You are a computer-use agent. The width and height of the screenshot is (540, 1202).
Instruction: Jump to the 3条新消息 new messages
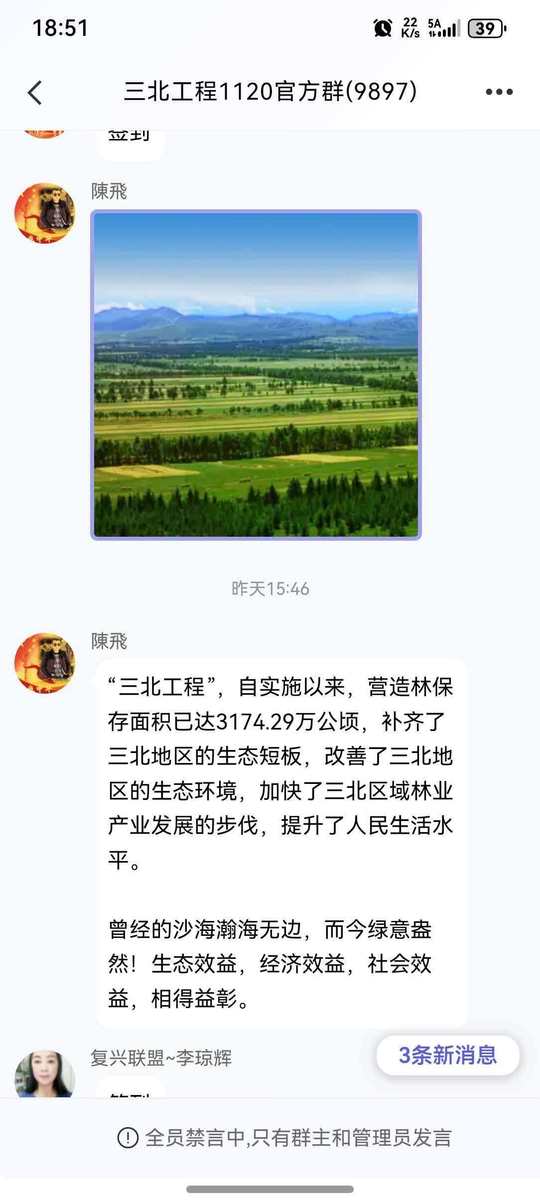coord(448,1055)
